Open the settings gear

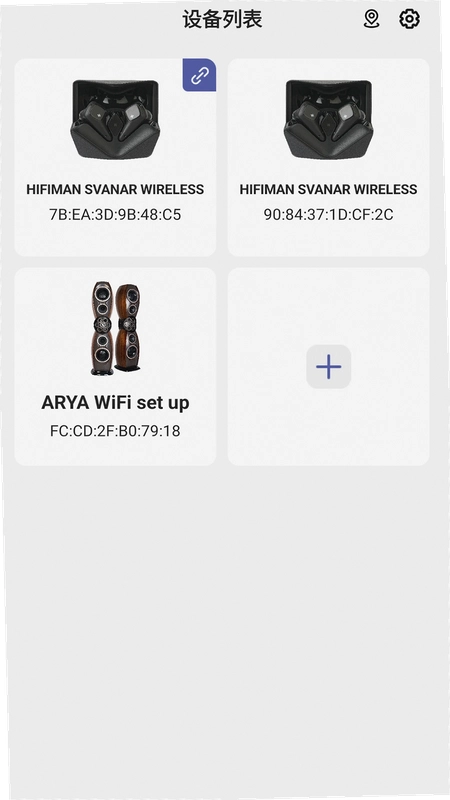(409, 19)
